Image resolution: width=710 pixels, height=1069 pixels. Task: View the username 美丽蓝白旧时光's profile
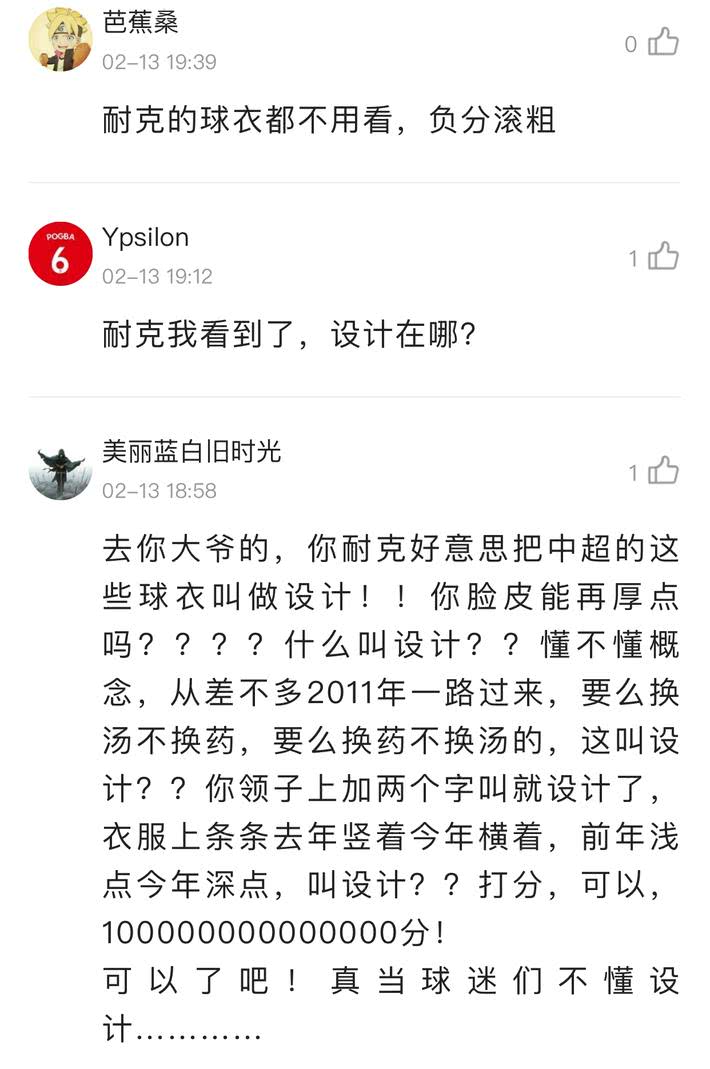pos(192,451)
